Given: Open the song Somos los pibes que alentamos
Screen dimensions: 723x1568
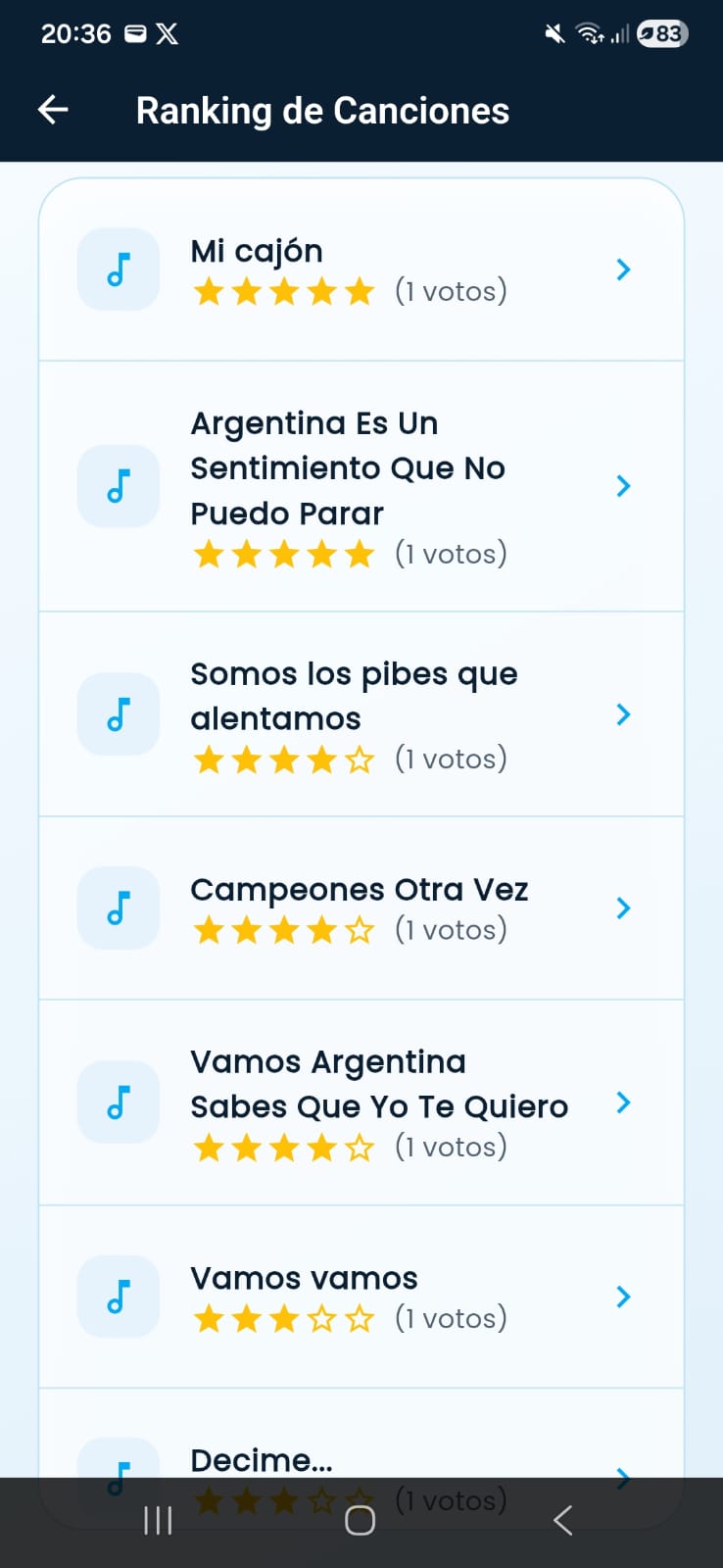Looking at the screenshot, I should [x=354, y=696].
